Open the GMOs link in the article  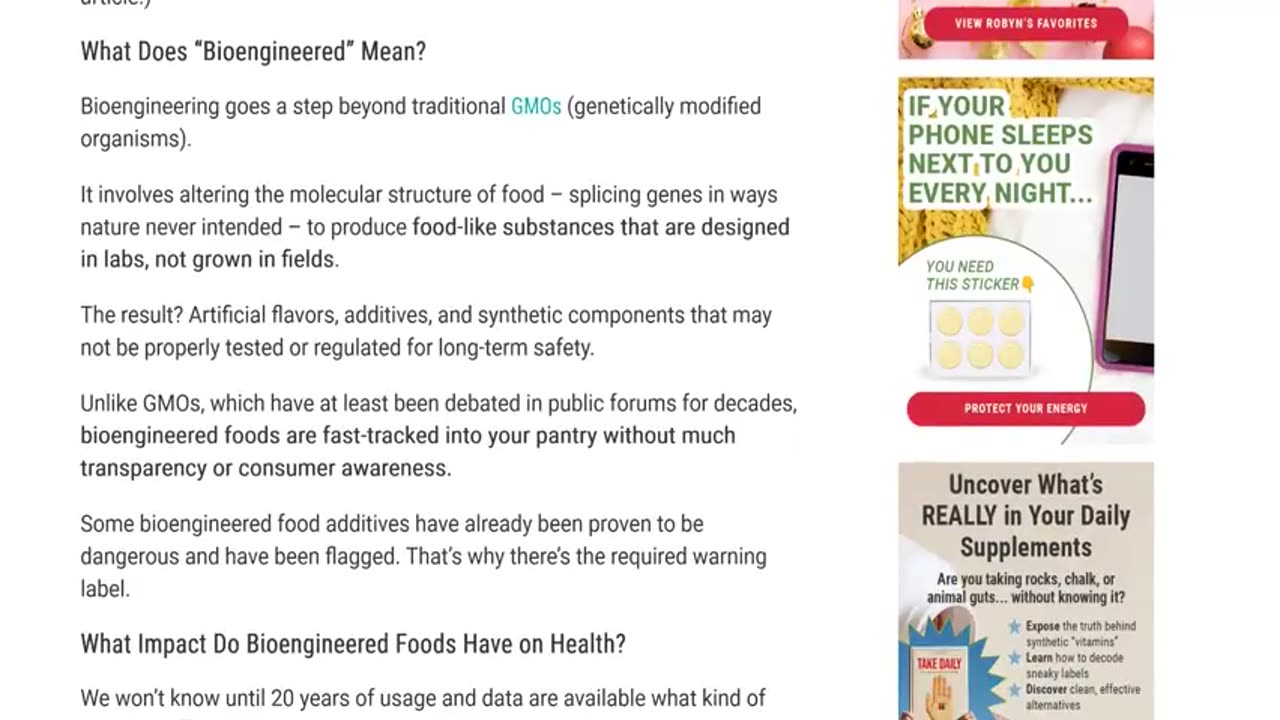tap(536, 106)
